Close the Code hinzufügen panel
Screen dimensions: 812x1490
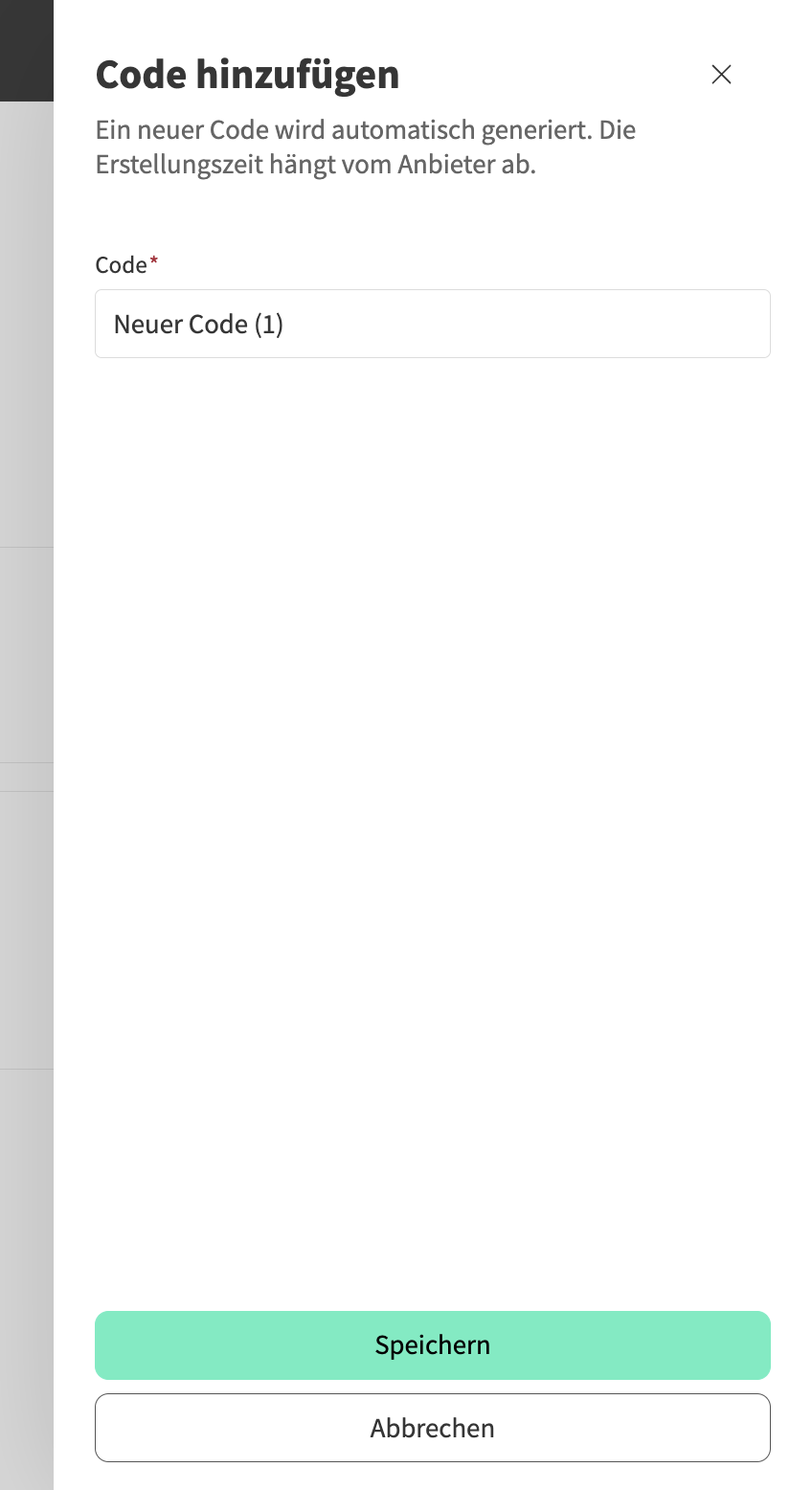pos(721,75)
